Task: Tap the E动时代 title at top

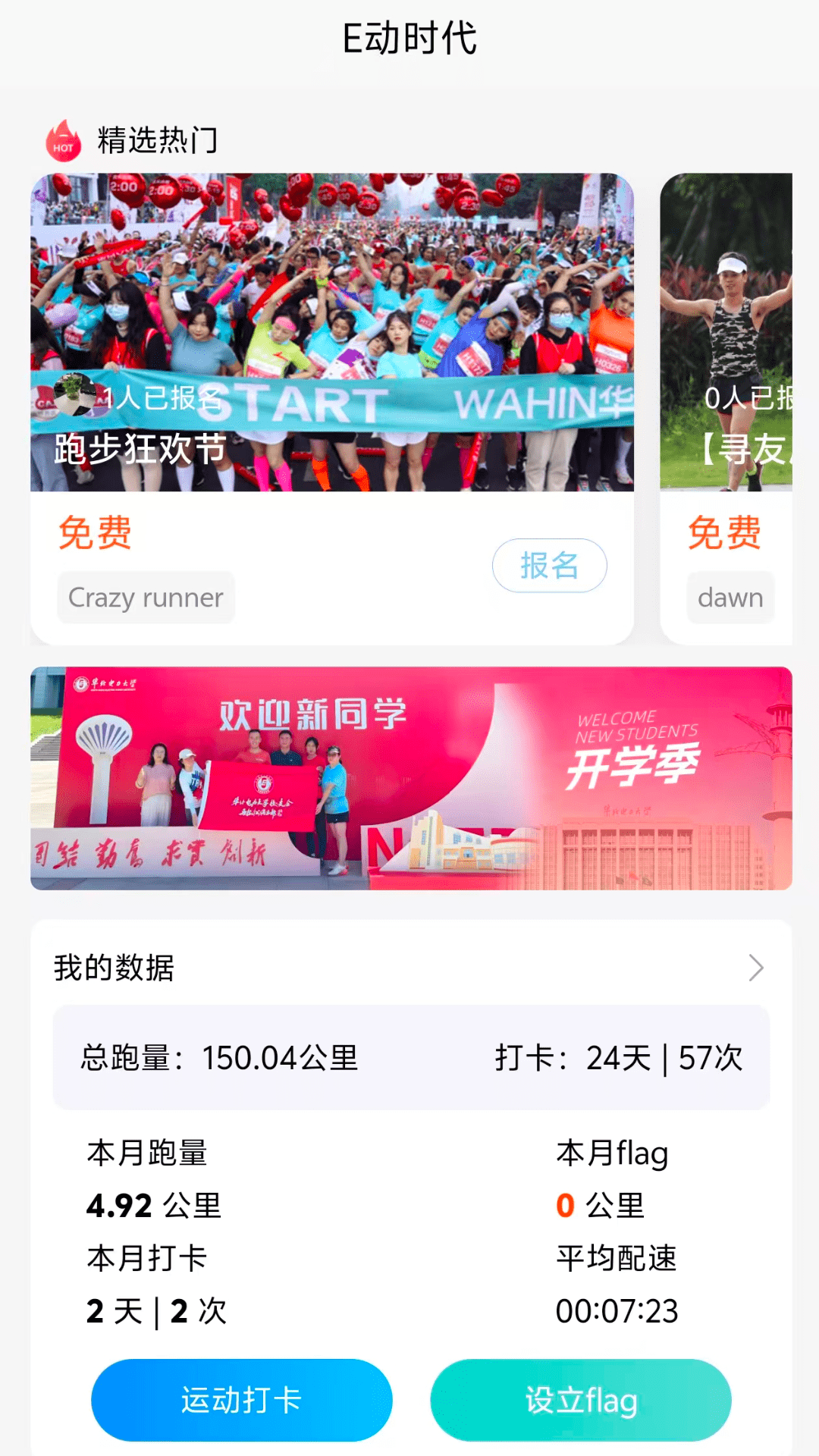Action: tap(409, 36)
